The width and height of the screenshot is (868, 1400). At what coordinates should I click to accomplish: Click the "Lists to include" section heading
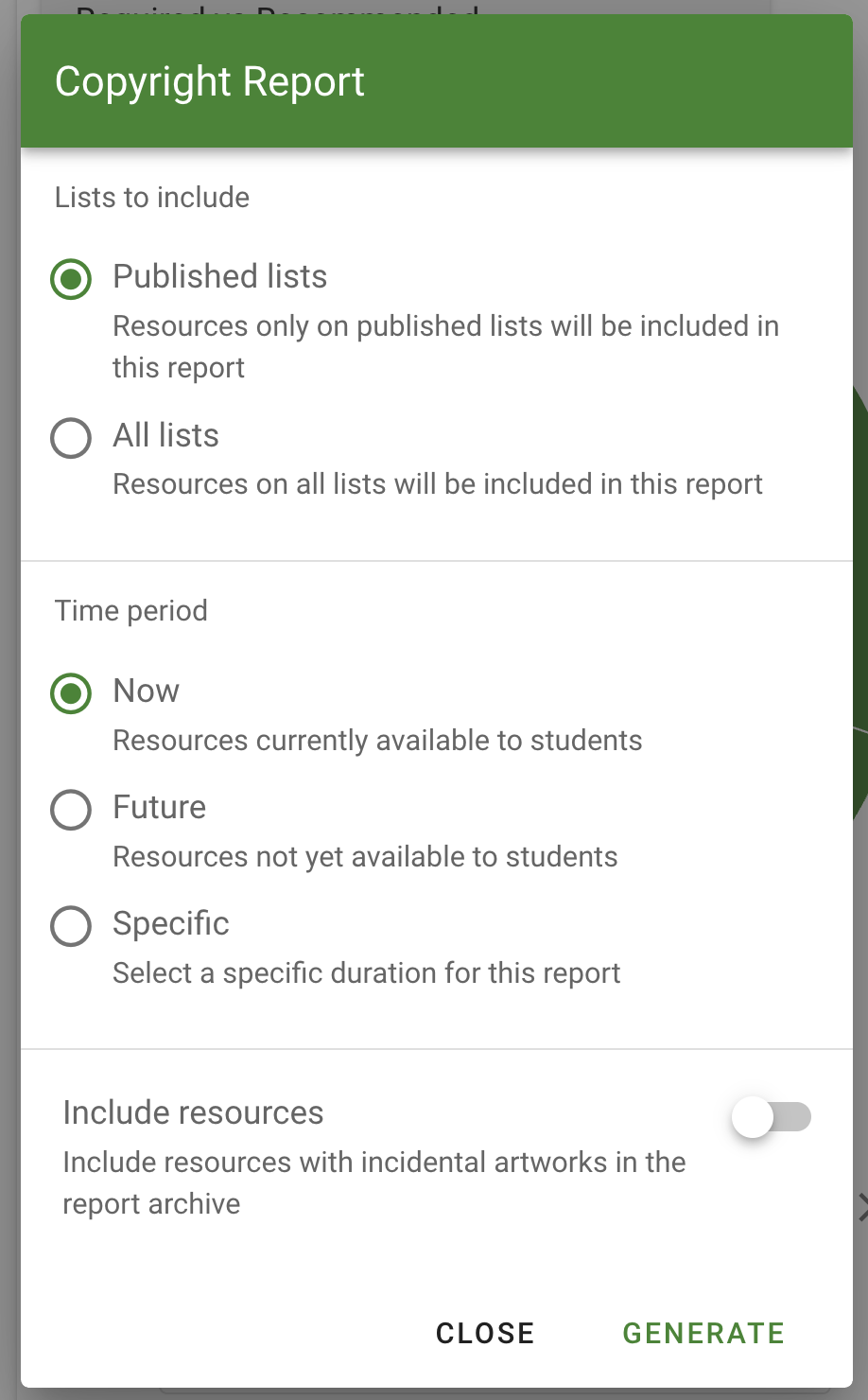point(151,198)
